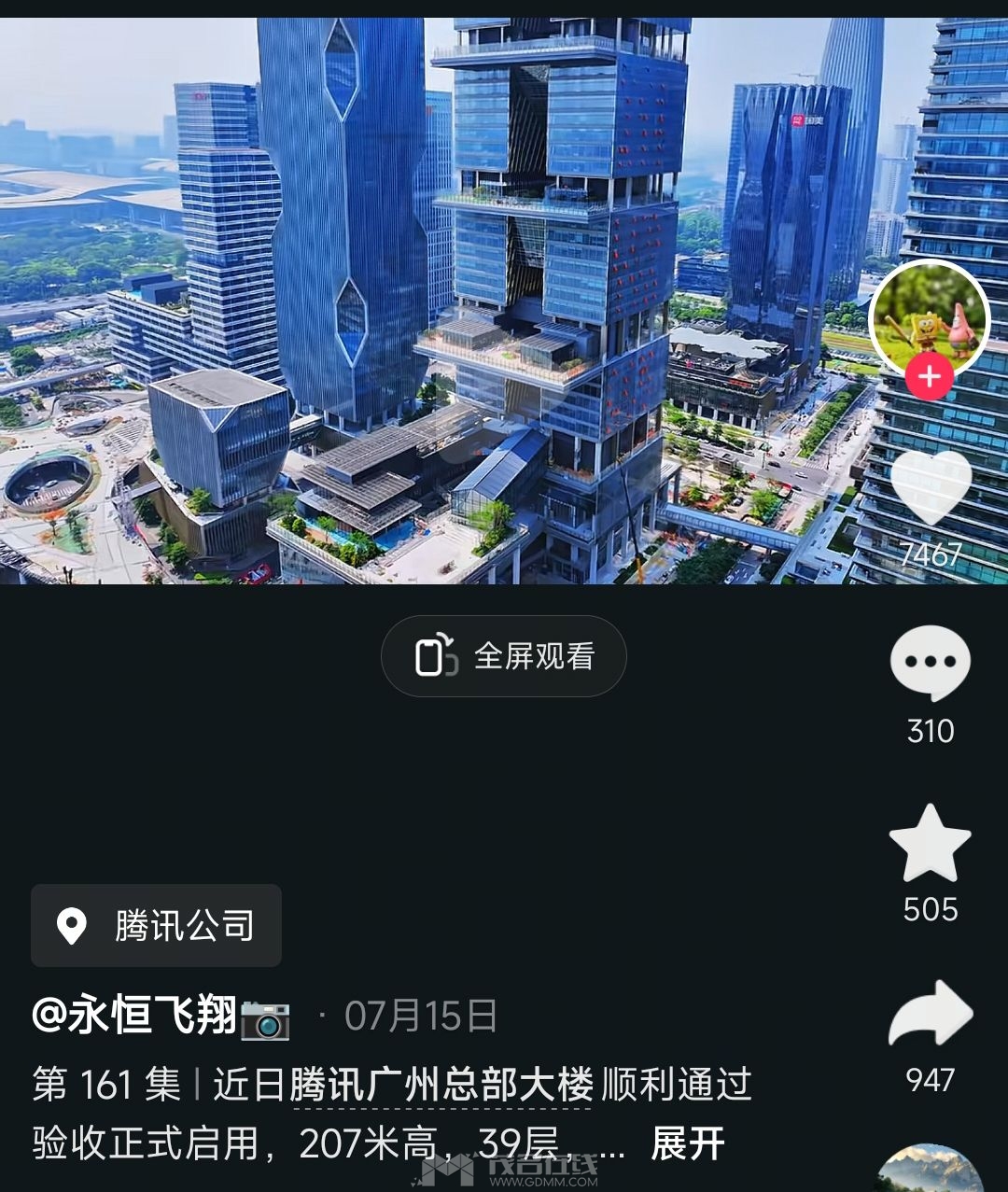Share this video via arrow icon
The image size is (1008, 1192).
[930, 1016]
